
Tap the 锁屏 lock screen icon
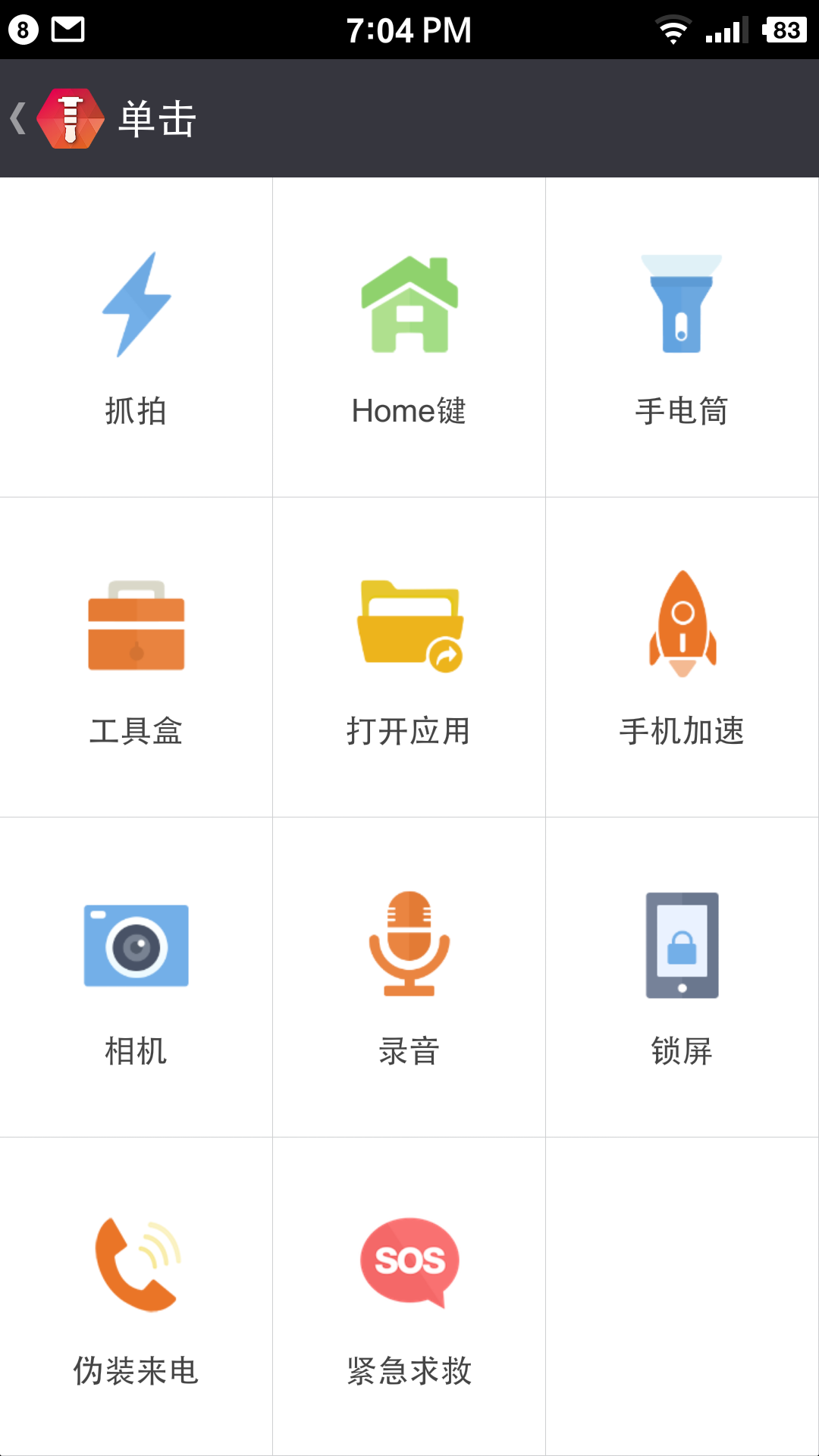coord(681,946)
